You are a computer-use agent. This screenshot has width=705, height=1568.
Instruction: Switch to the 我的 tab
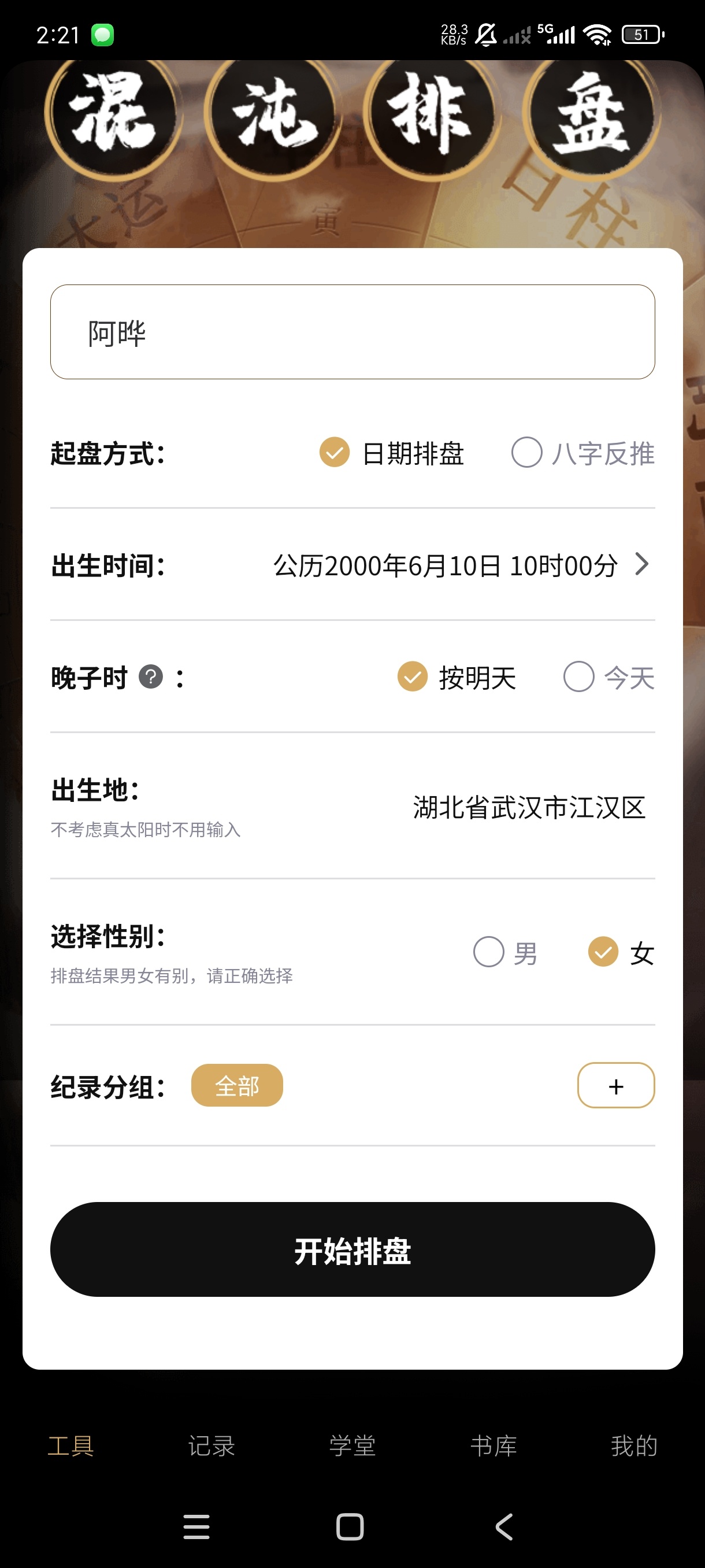634,1445
